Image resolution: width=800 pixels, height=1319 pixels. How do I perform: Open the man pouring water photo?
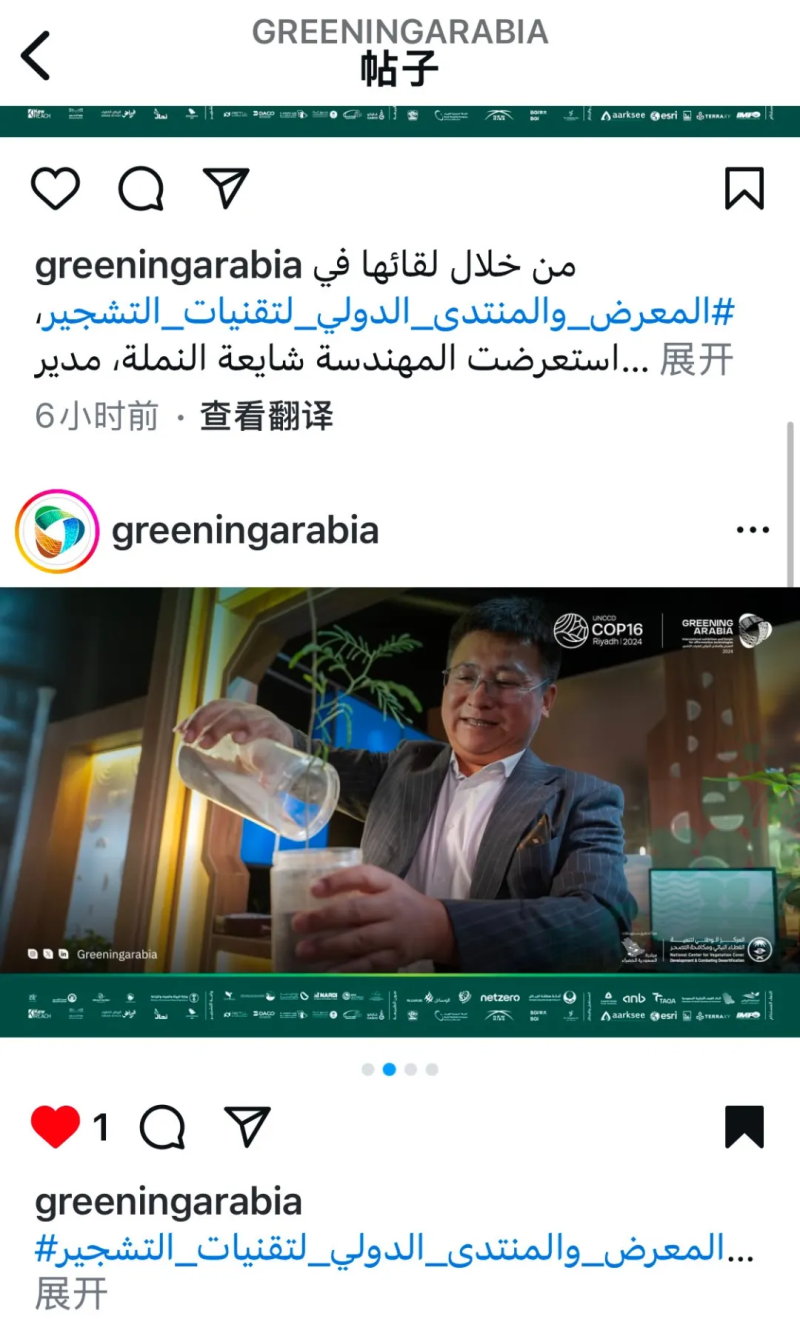400,780
